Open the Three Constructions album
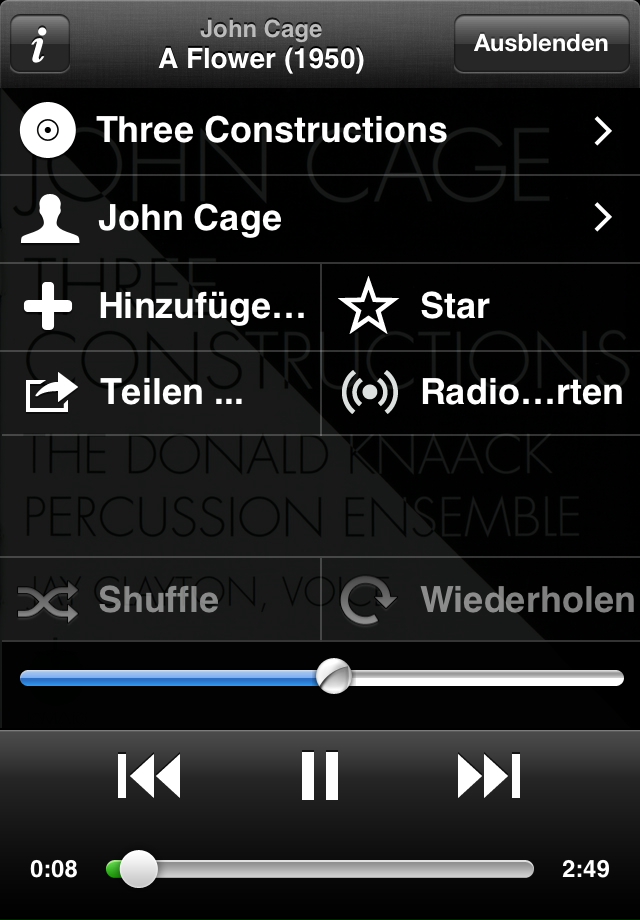The image size is (640, 920). tap(320, 131)
